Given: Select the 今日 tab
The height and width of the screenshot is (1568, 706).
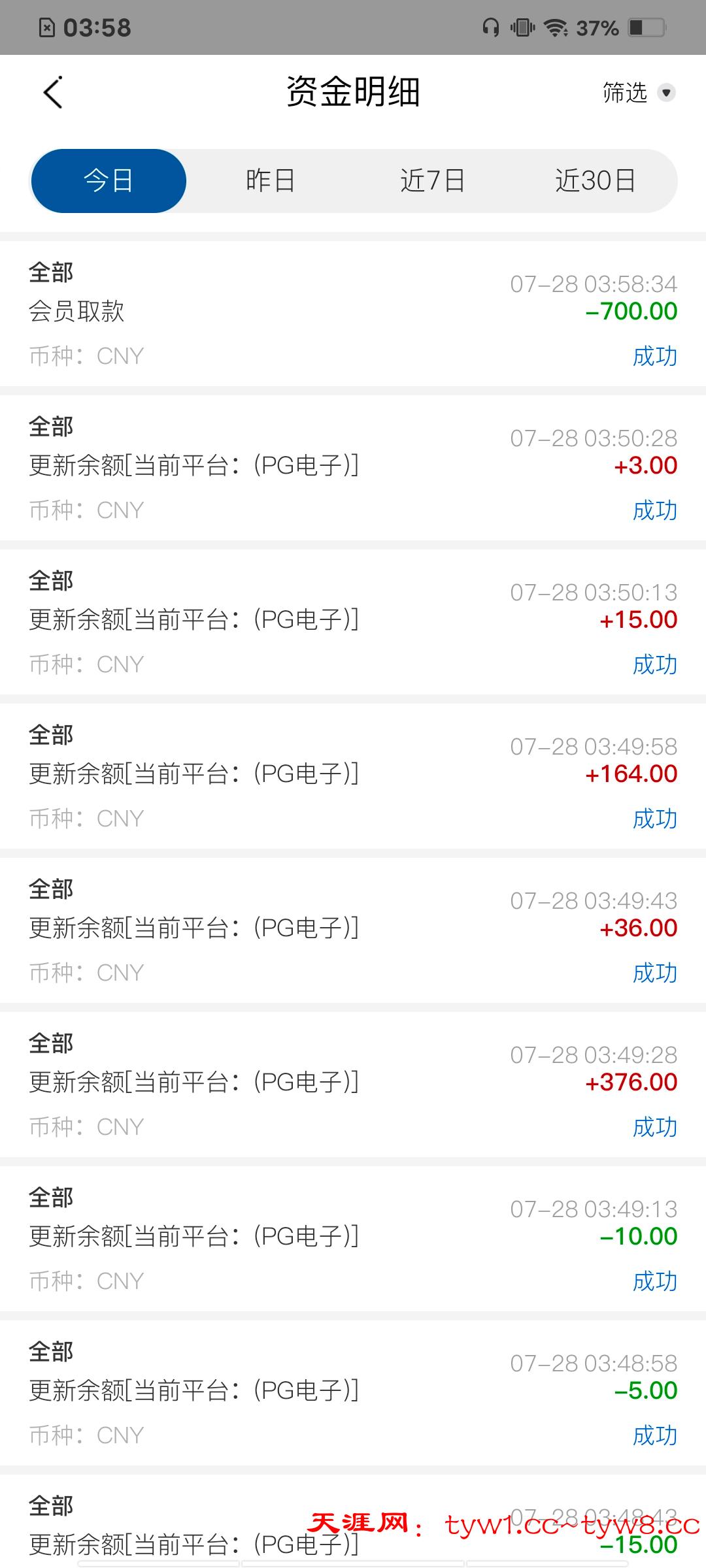Looking at the screenshot, I should (109, 181).
